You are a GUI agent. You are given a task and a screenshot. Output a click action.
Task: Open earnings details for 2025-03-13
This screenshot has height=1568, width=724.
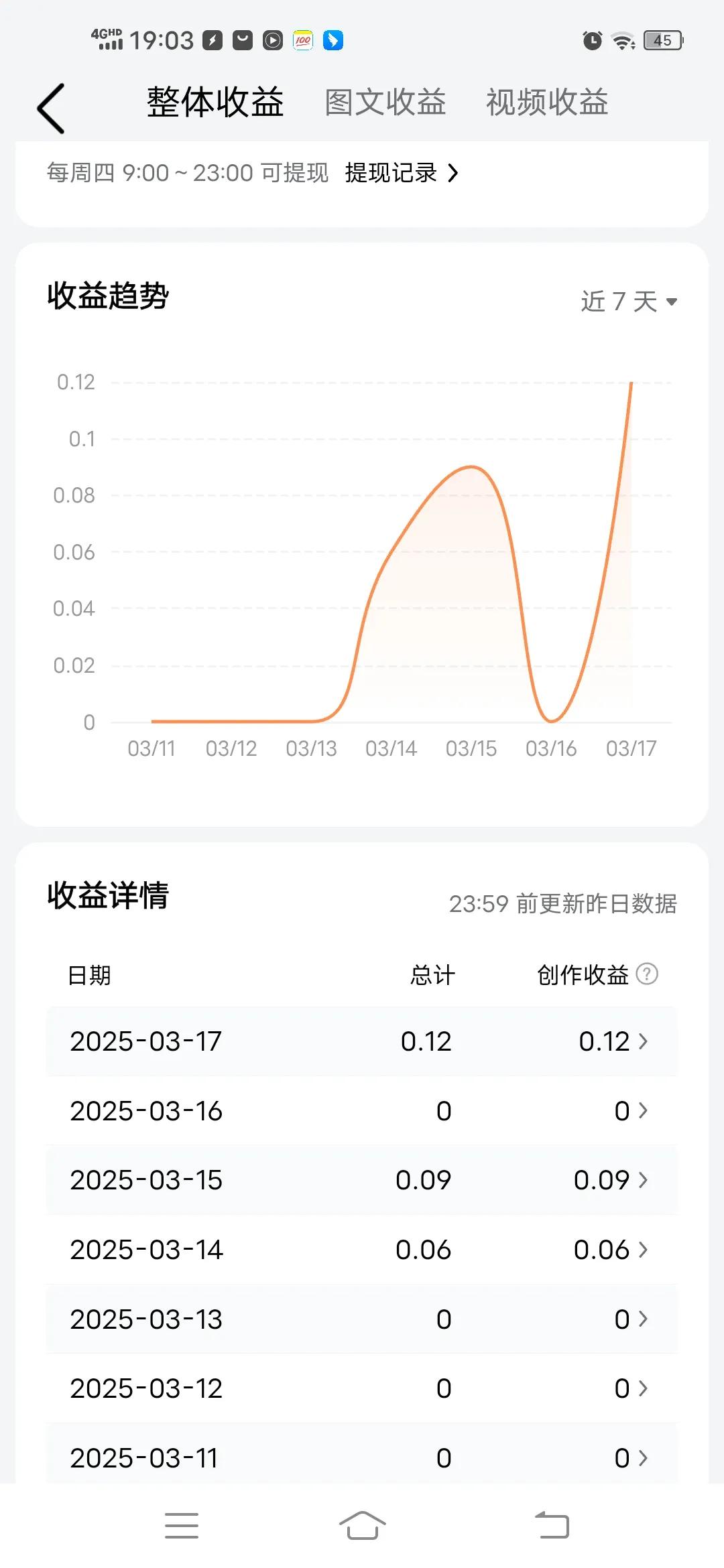[x=362, y=1319]
